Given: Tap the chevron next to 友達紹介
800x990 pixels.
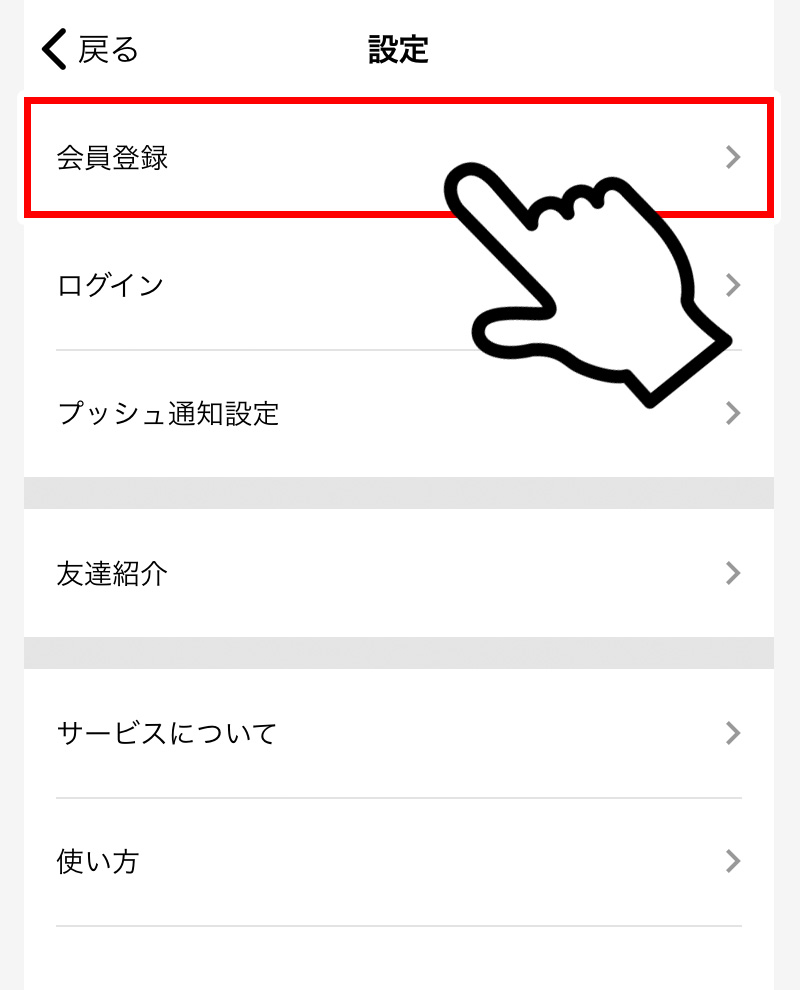Looking at the screenshot, I should 733,573.
